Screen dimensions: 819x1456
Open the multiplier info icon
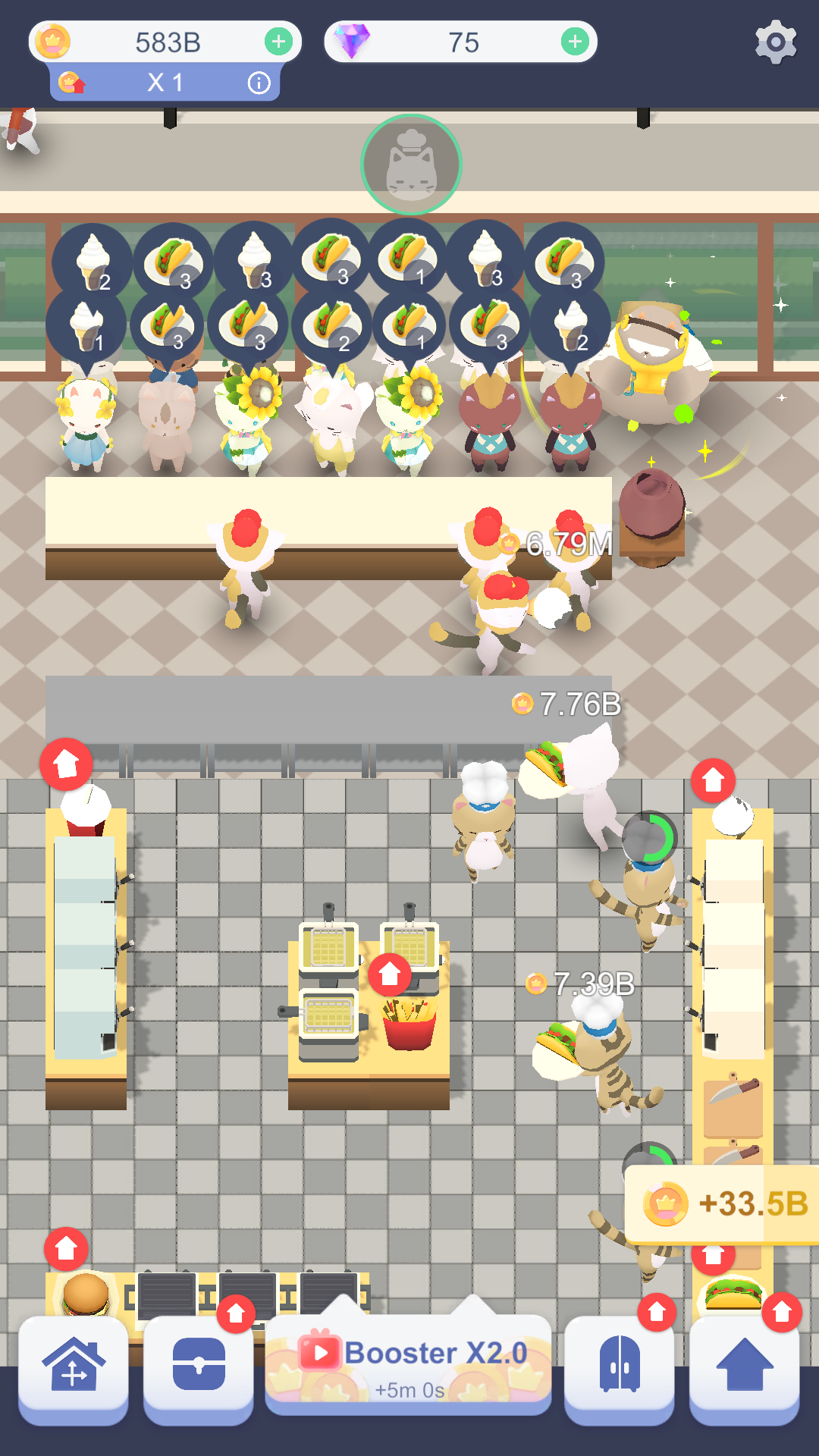259,83
